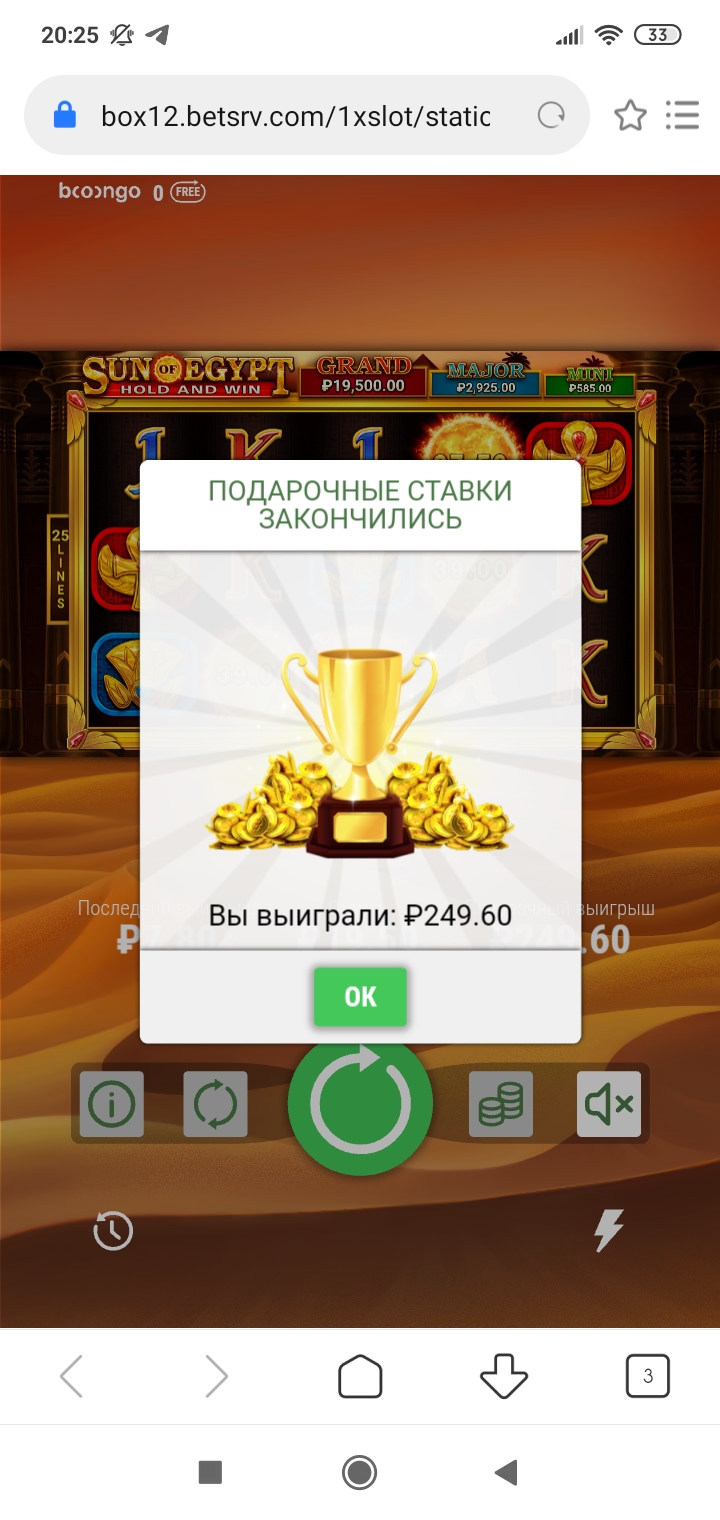720x1520 pixels.
Task: Show the three open browser tabs
Action: [x=647, y=1377]
